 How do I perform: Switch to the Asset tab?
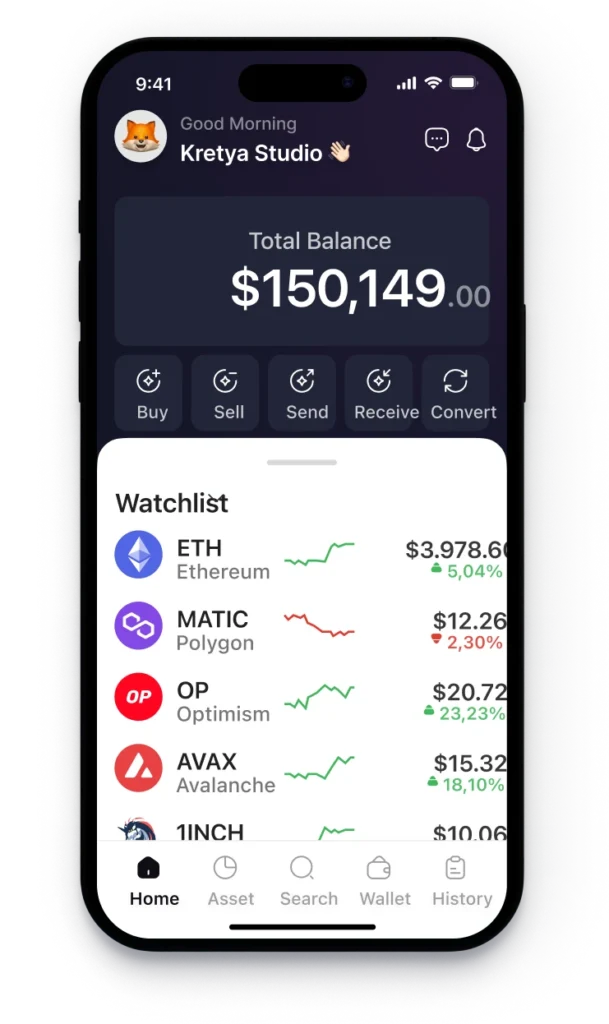tap(230, 882)
